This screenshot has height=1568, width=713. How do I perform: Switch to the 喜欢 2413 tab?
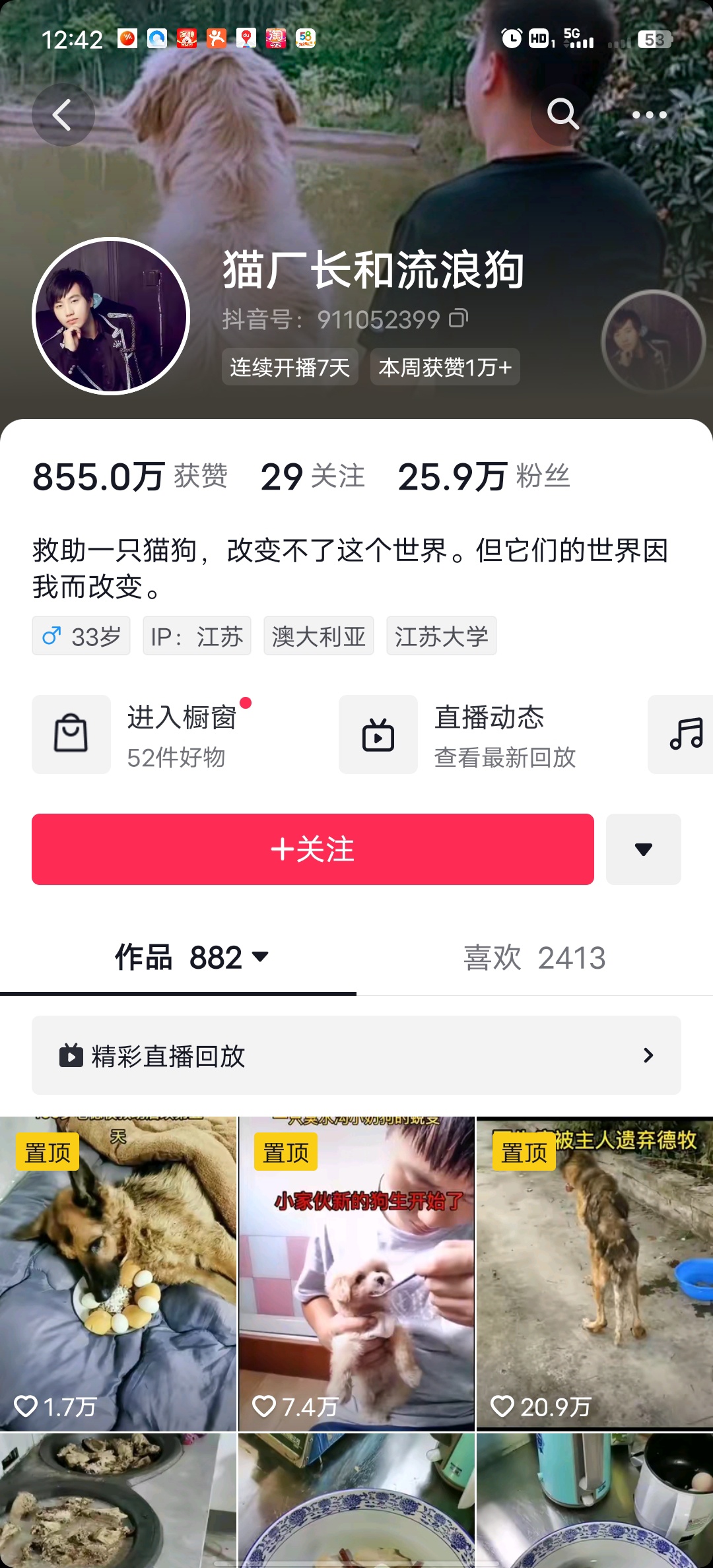pos(535,958)
